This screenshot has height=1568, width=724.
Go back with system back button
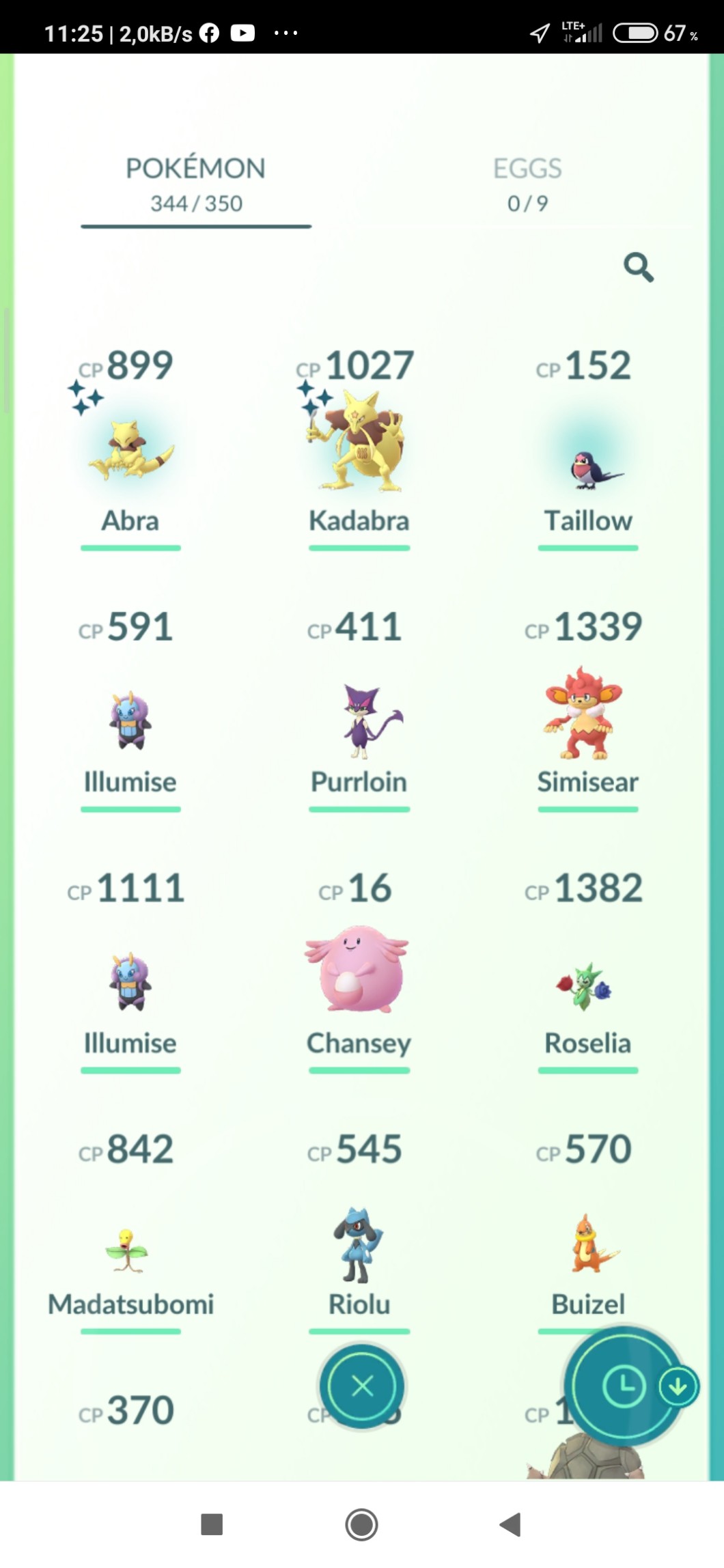(511, 1524)
